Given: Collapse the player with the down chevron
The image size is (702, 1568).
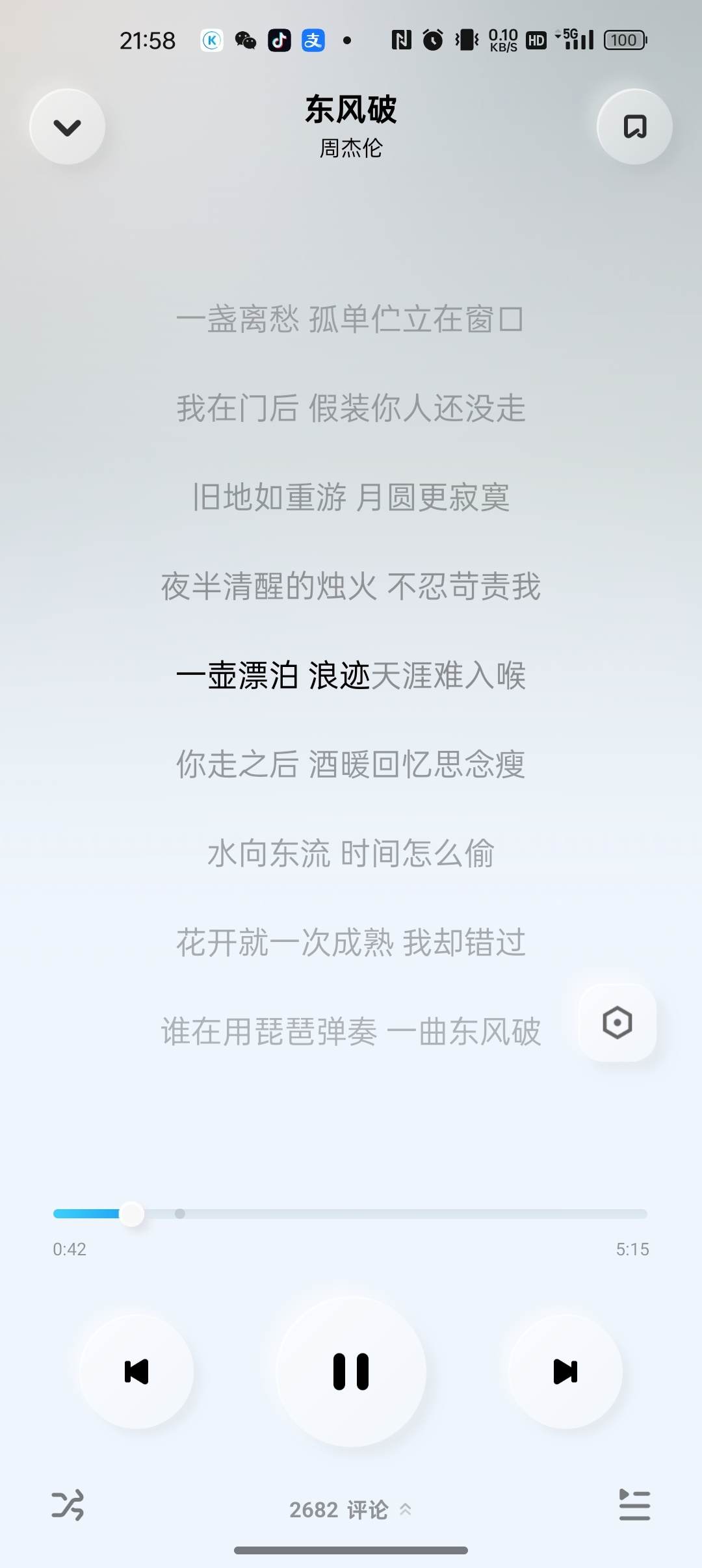Looking at the screenshot, I should click(67, 127).
